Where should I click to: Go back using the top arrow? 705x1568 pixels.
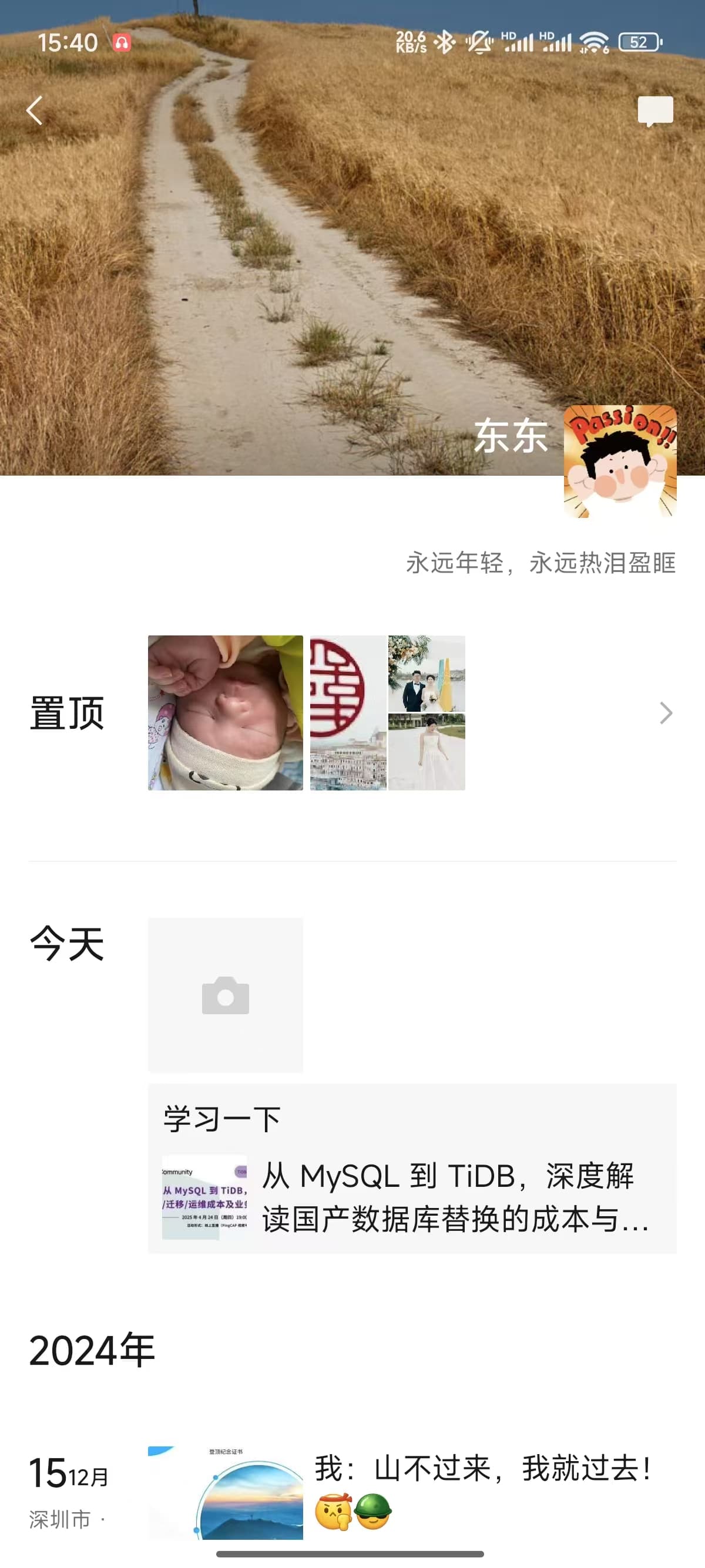coord(35,111)
